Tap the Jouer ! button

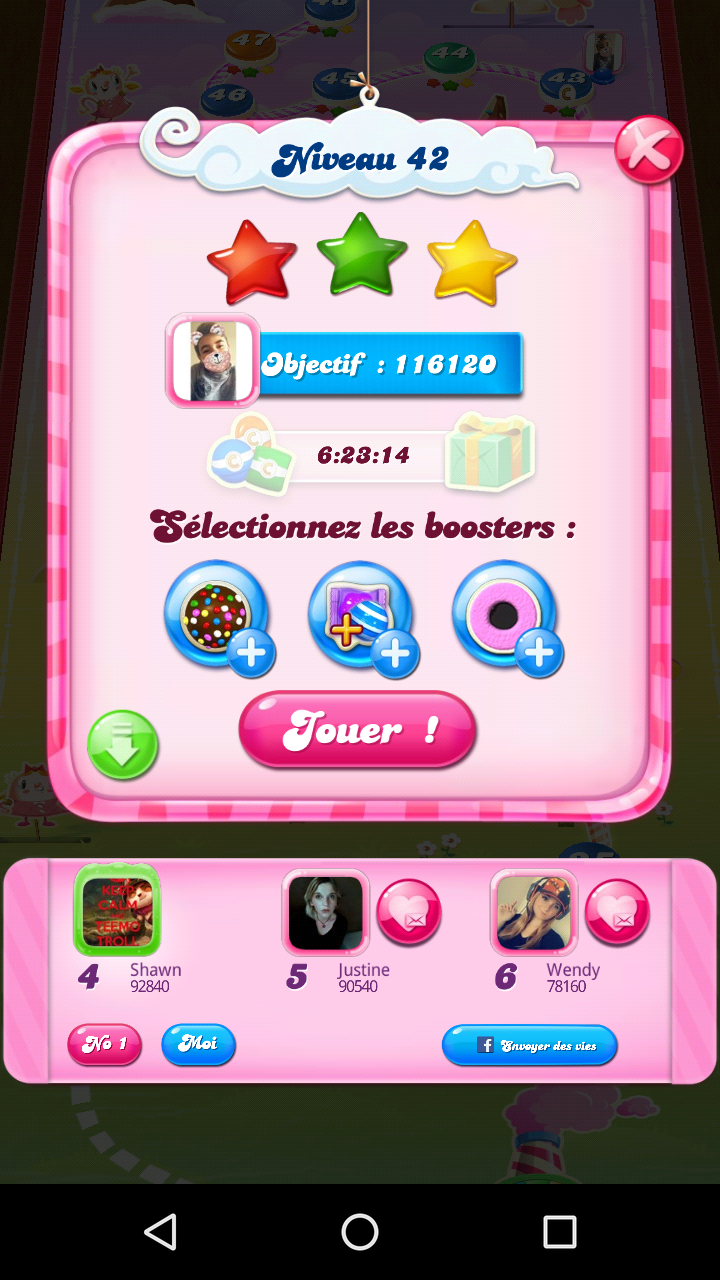357,730
